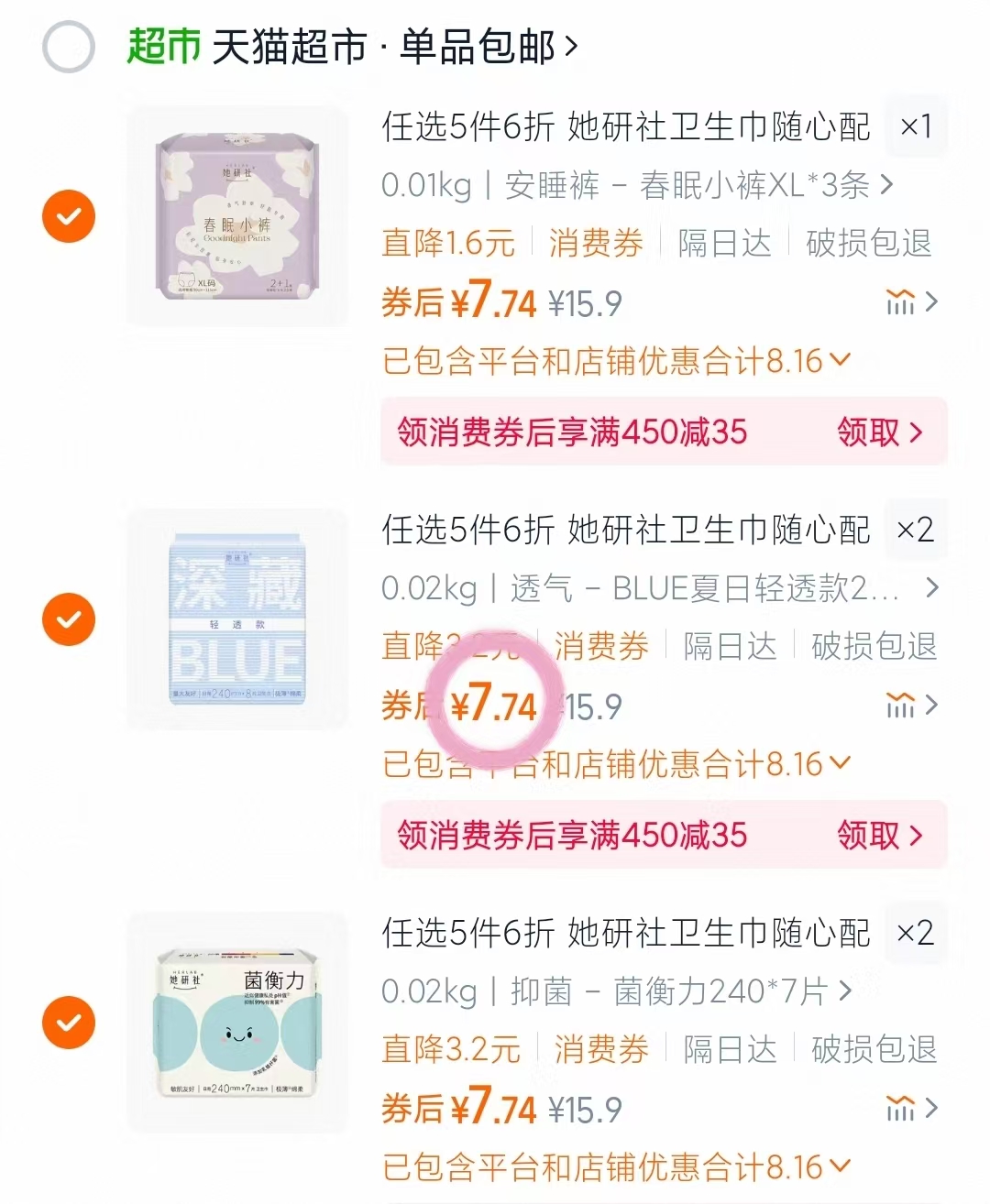Deselect the 菌衡力 product
990x1204 pixels.
coord(68,1023)
